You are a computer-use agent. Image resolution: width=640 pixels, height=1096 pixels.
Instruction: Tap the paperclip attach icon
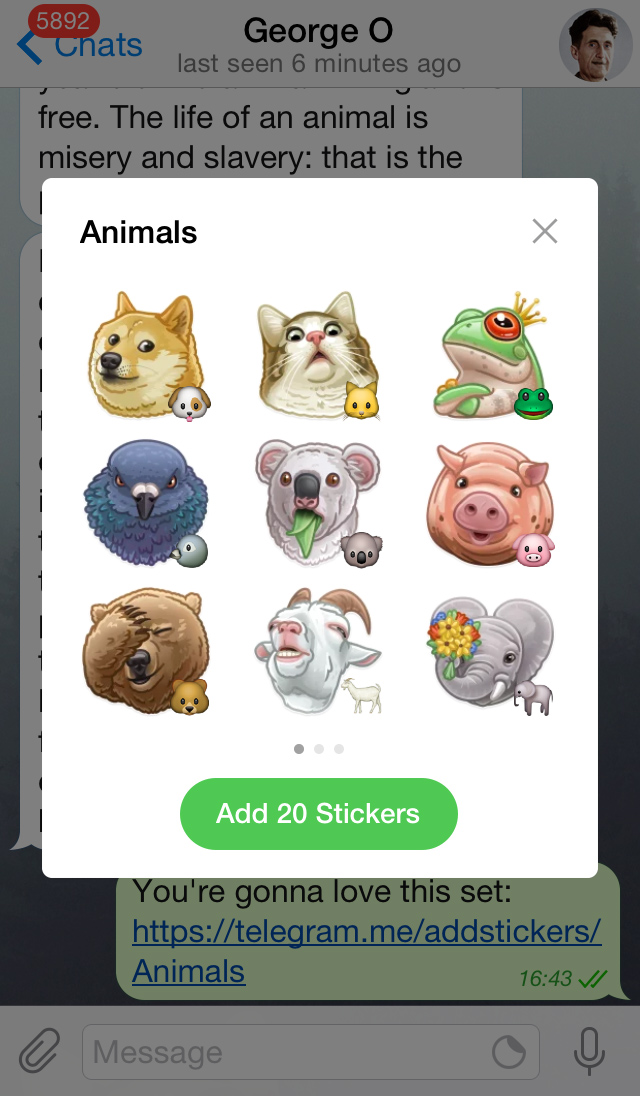point(40,1052)
